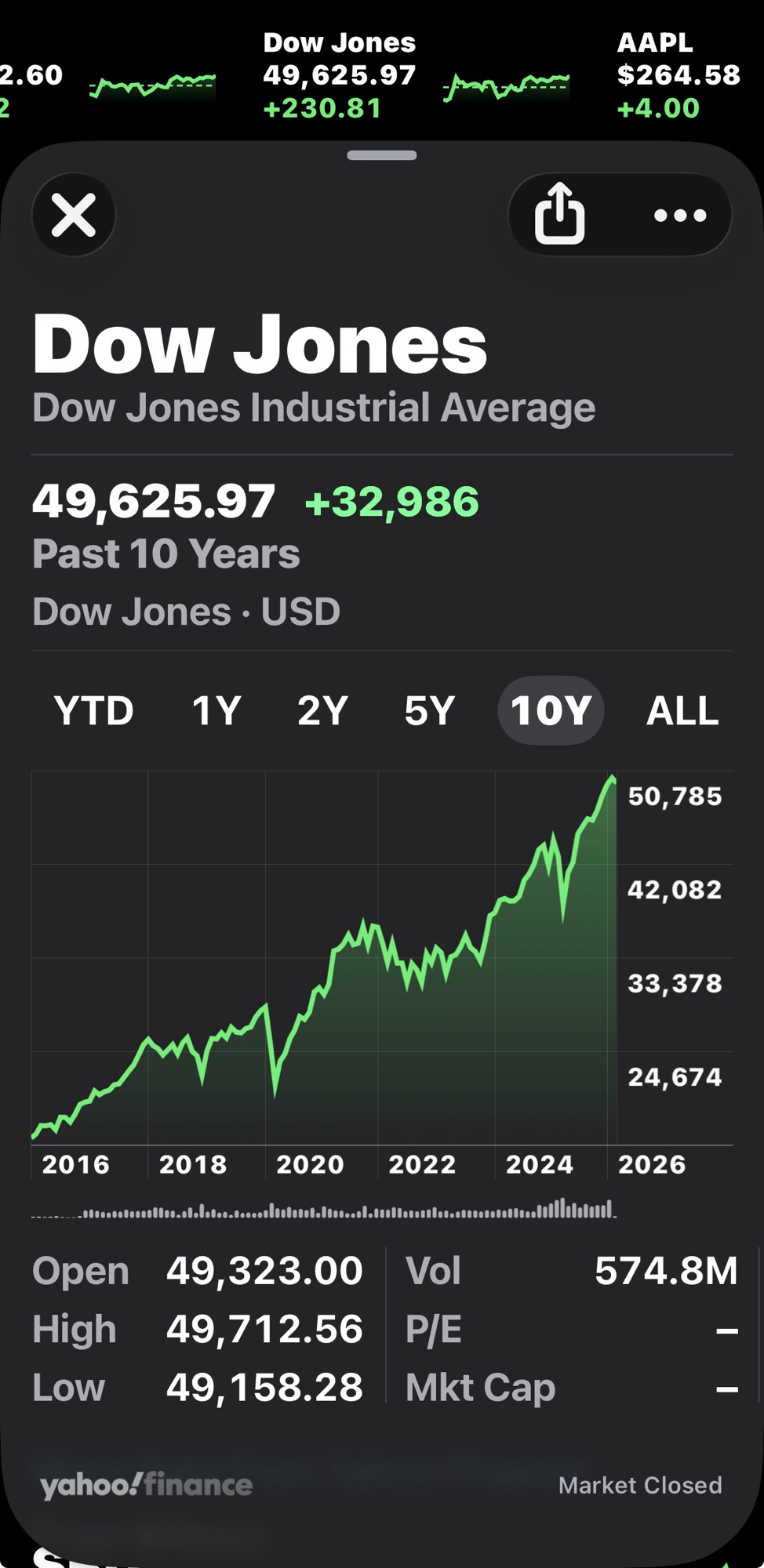This screenshot has height=1568, width=764.
Task: Open Yahoo Finance source link
Action: tap(147, 1485)
